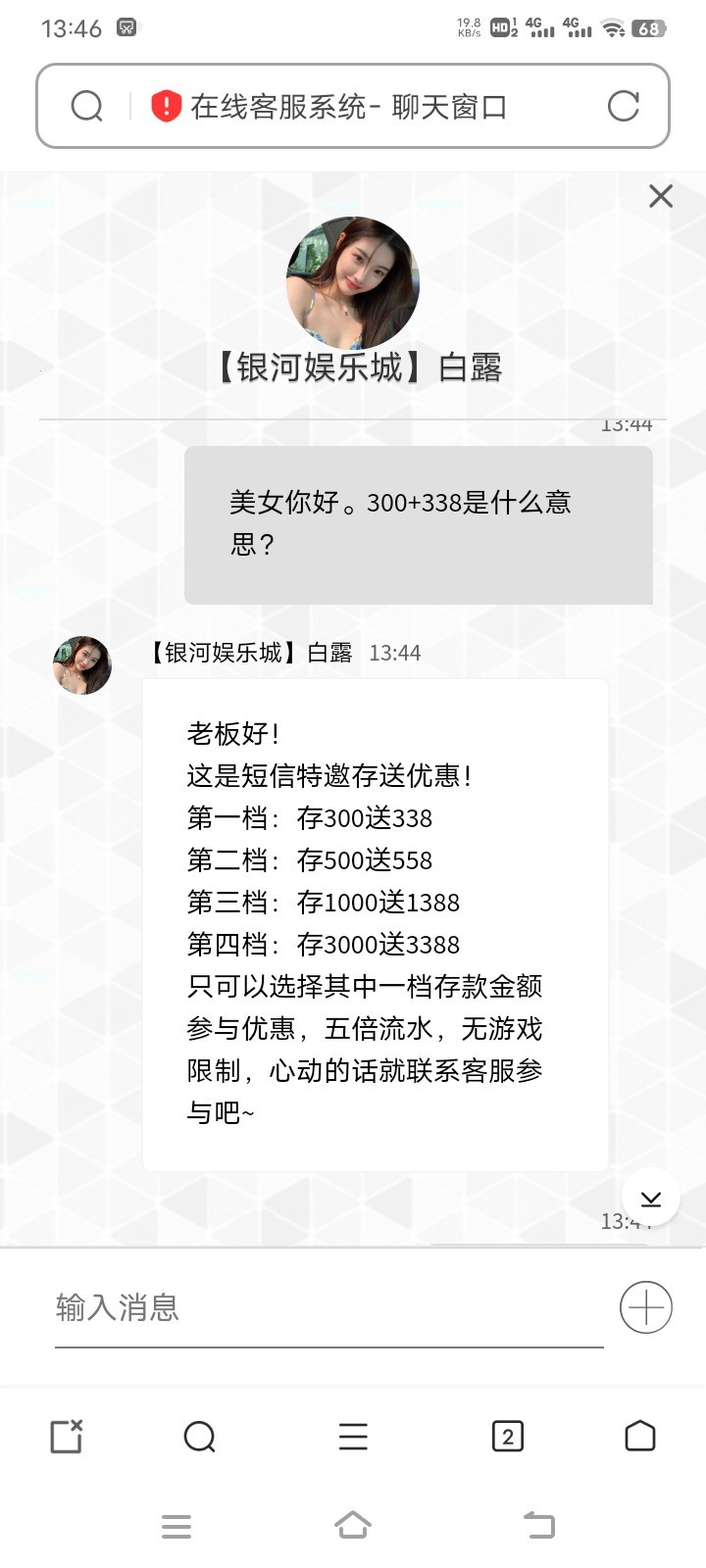
Task: Tap the bottom-left page-close browser icon
Action: click(x=67, y=1437)
